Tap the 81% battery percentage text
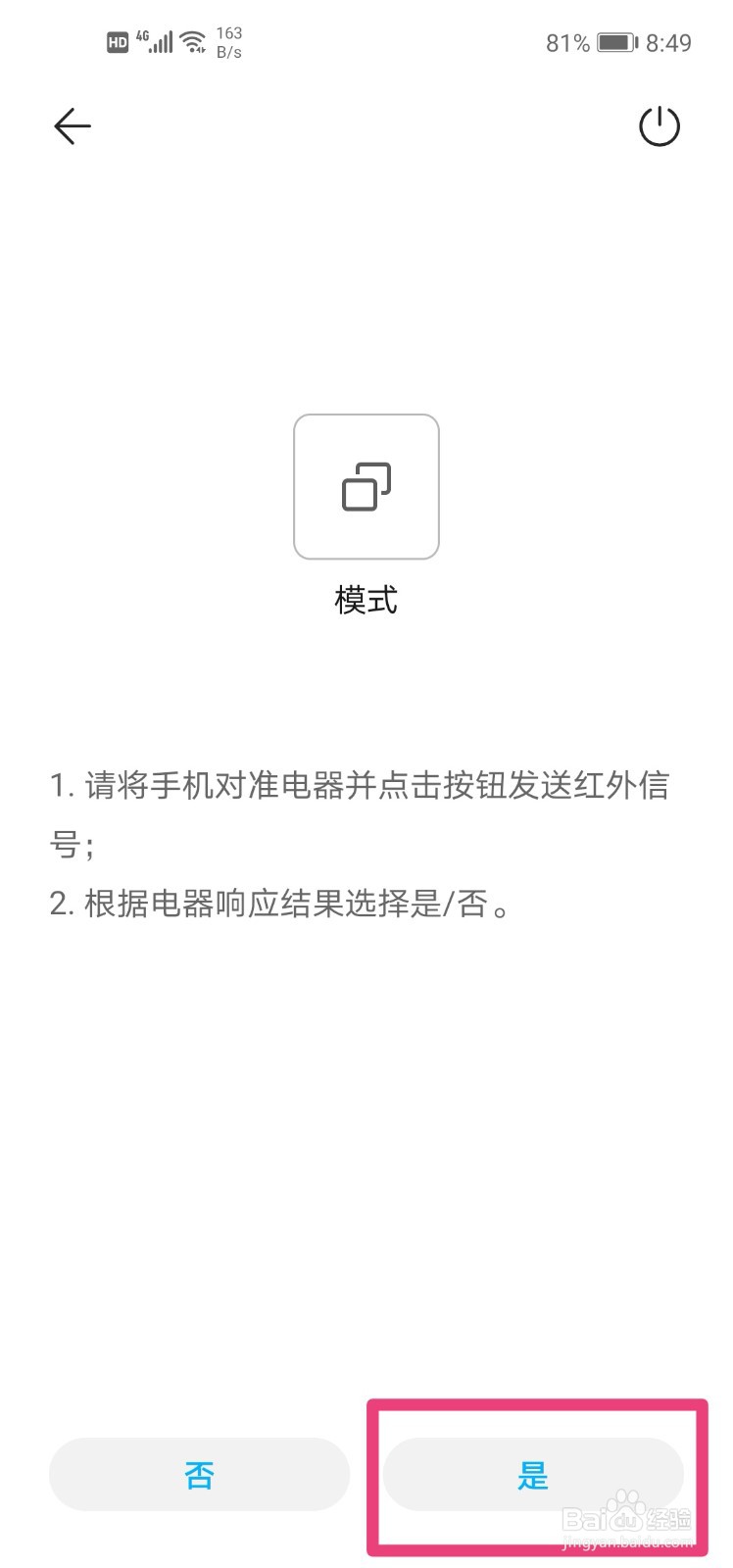This screenshot has width=733, height=1568. (568, 41)
